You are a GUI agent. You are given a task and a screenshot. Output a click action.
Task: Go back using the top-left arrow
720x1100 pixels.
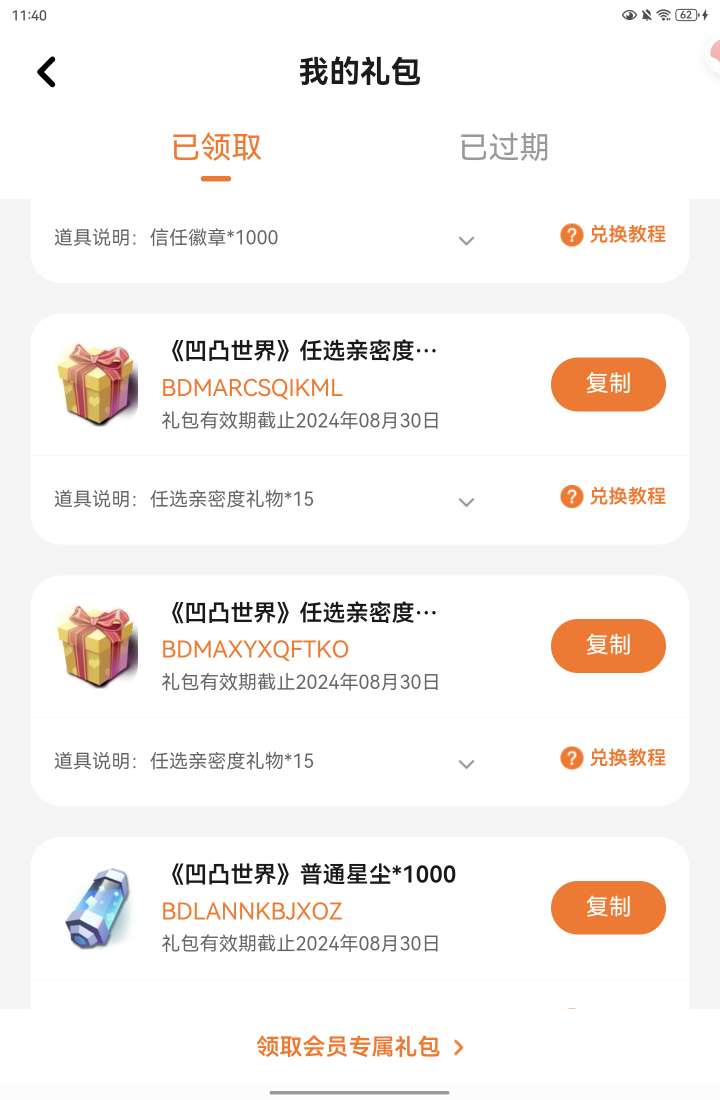point(46,72)
